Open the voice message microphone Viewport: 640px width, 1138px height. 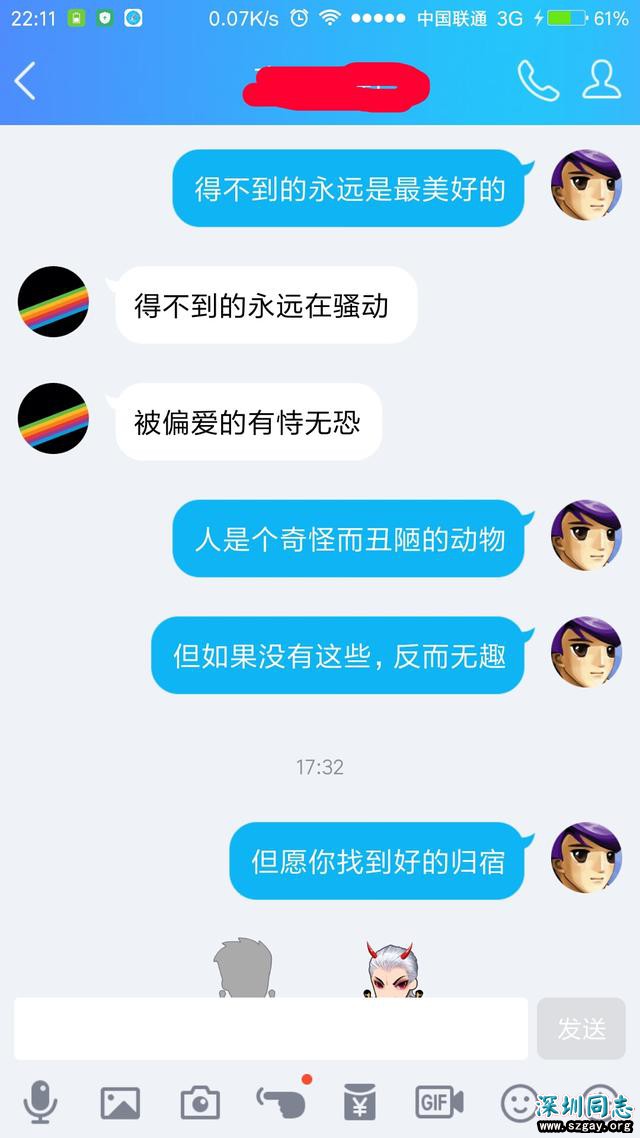40,1102
